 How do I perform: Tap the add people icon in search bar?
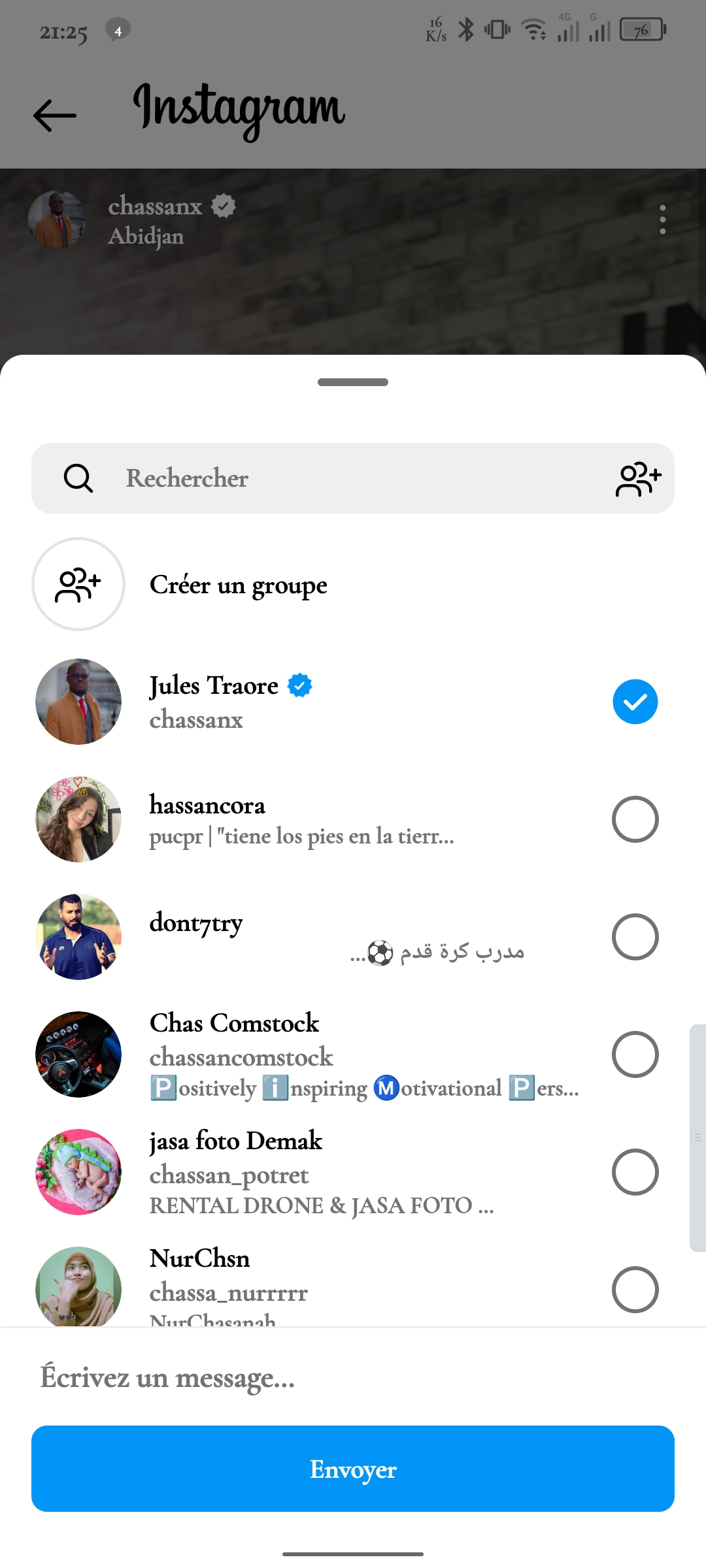tap(638, 479)
